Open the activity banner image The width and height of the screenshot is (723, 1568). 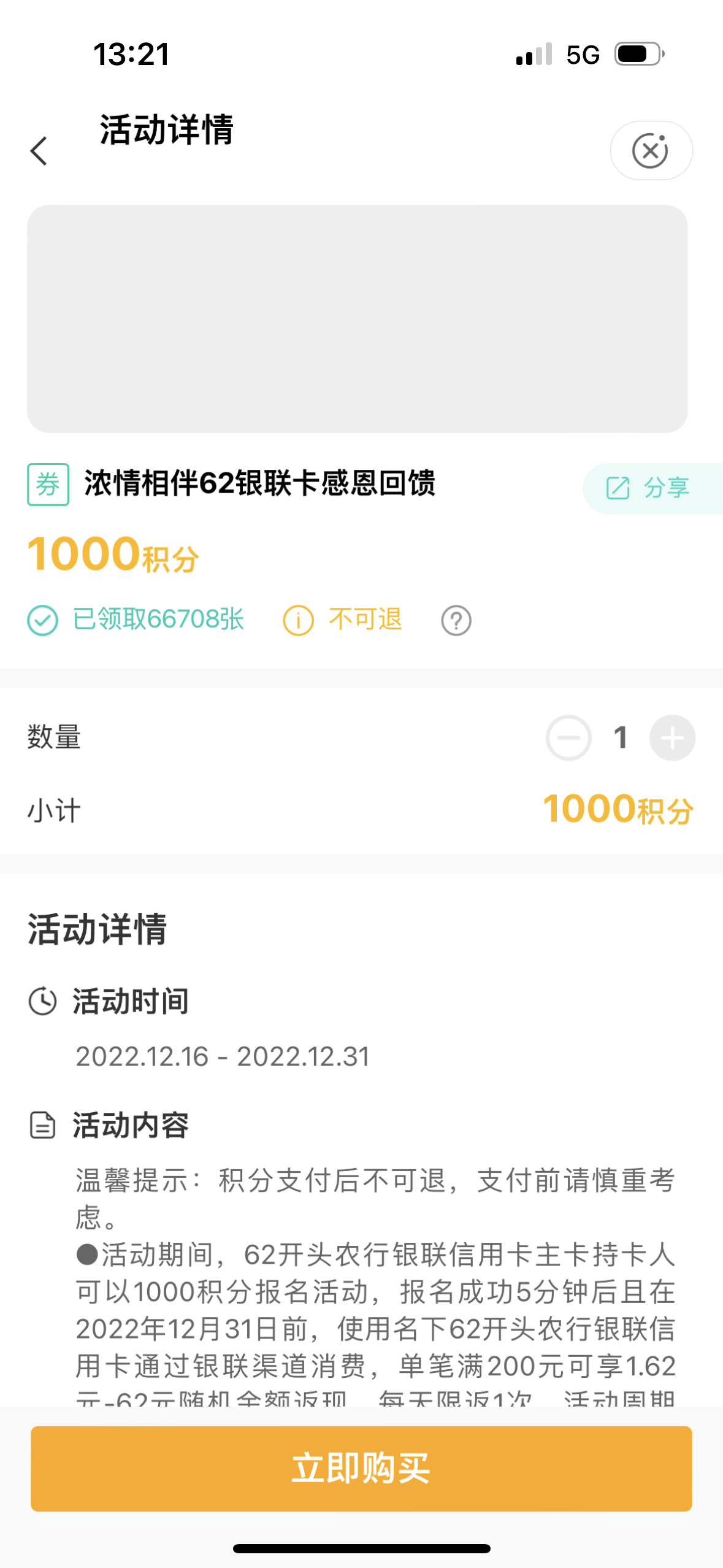[358, 319]
